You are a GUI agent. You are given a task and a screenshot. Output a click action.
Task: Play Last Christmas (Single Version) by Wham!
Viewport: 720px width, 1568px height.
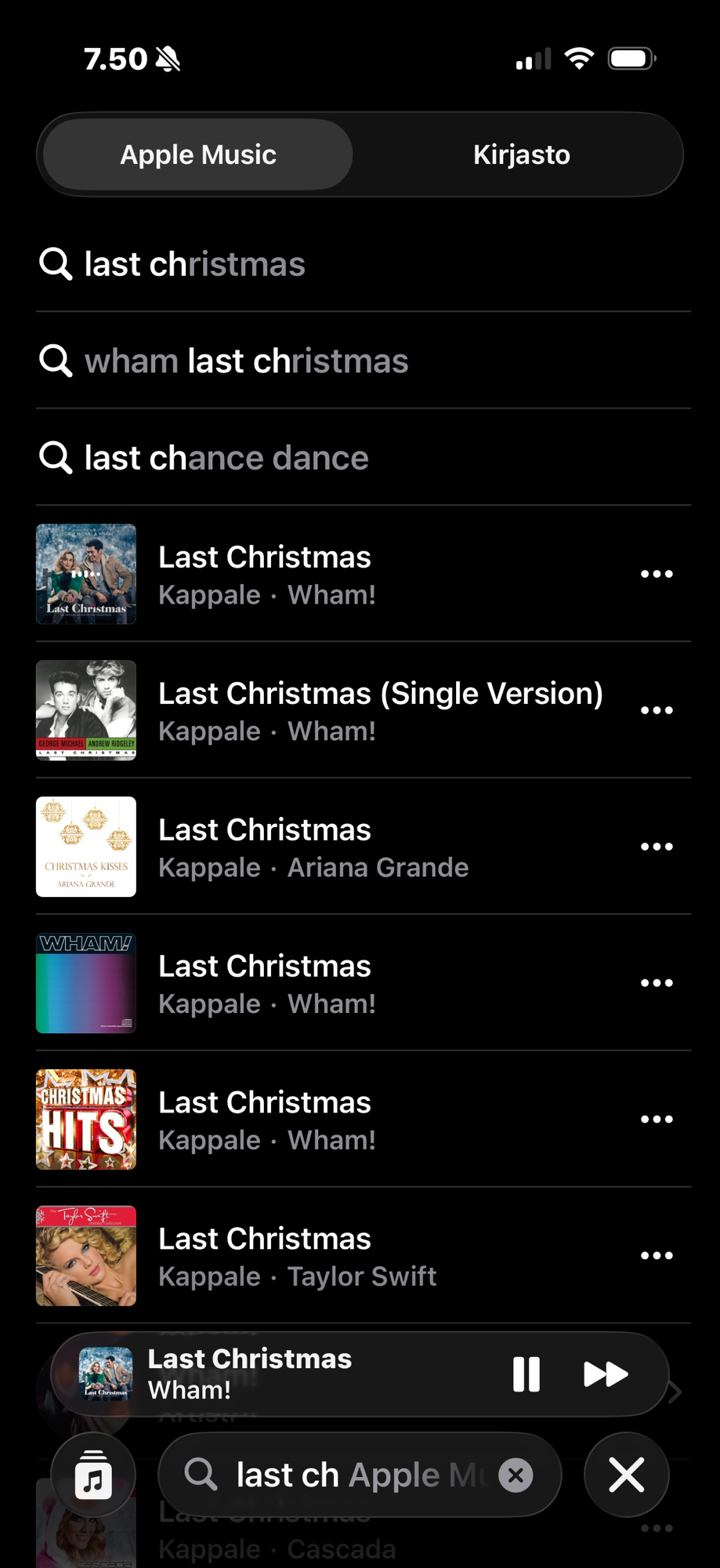point(380,710)
